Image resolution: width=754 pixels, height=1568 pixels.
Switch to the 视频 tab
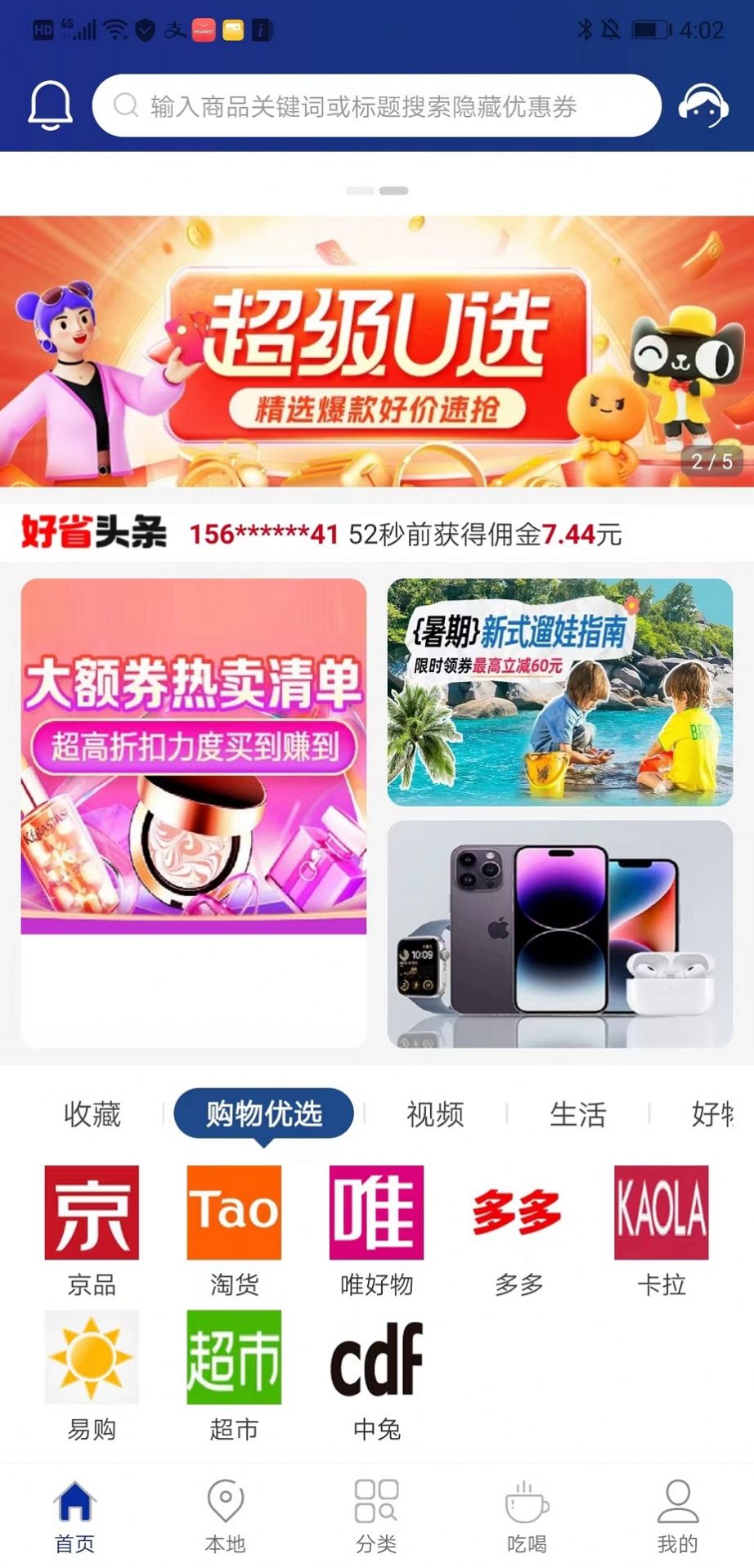point(435,1113)
